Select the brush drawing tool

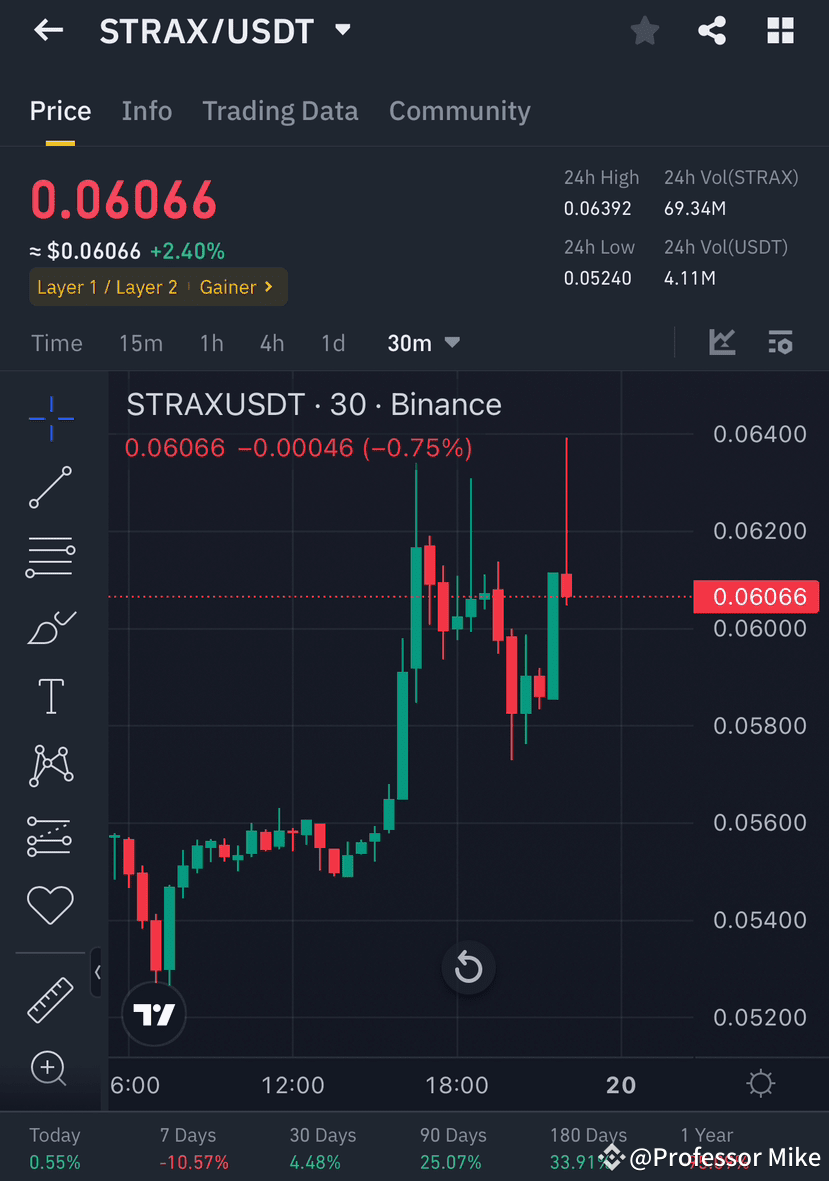50,627
